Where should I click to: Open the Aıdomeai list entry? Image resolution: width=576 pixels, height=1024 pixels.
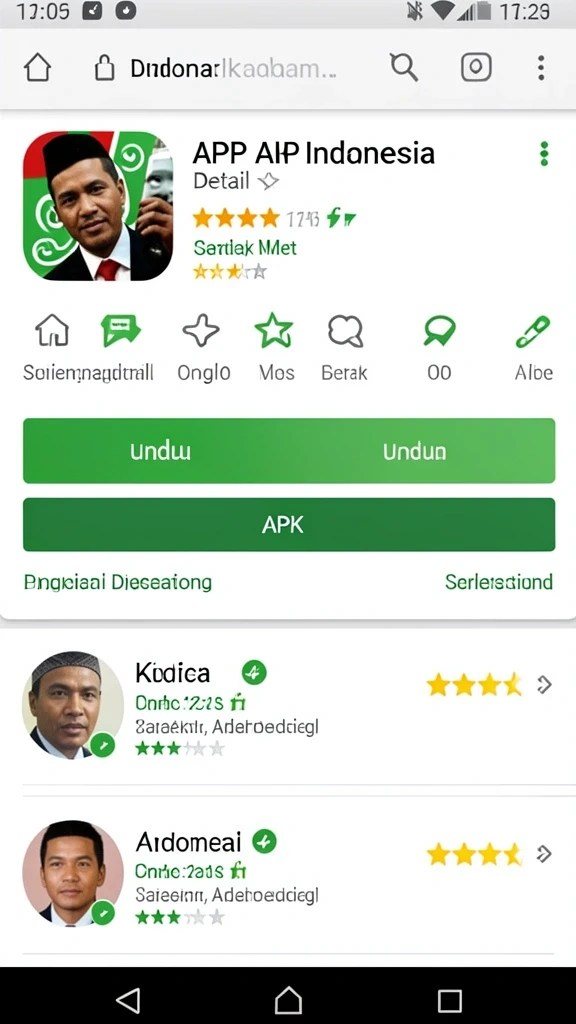tap(288, 874)
